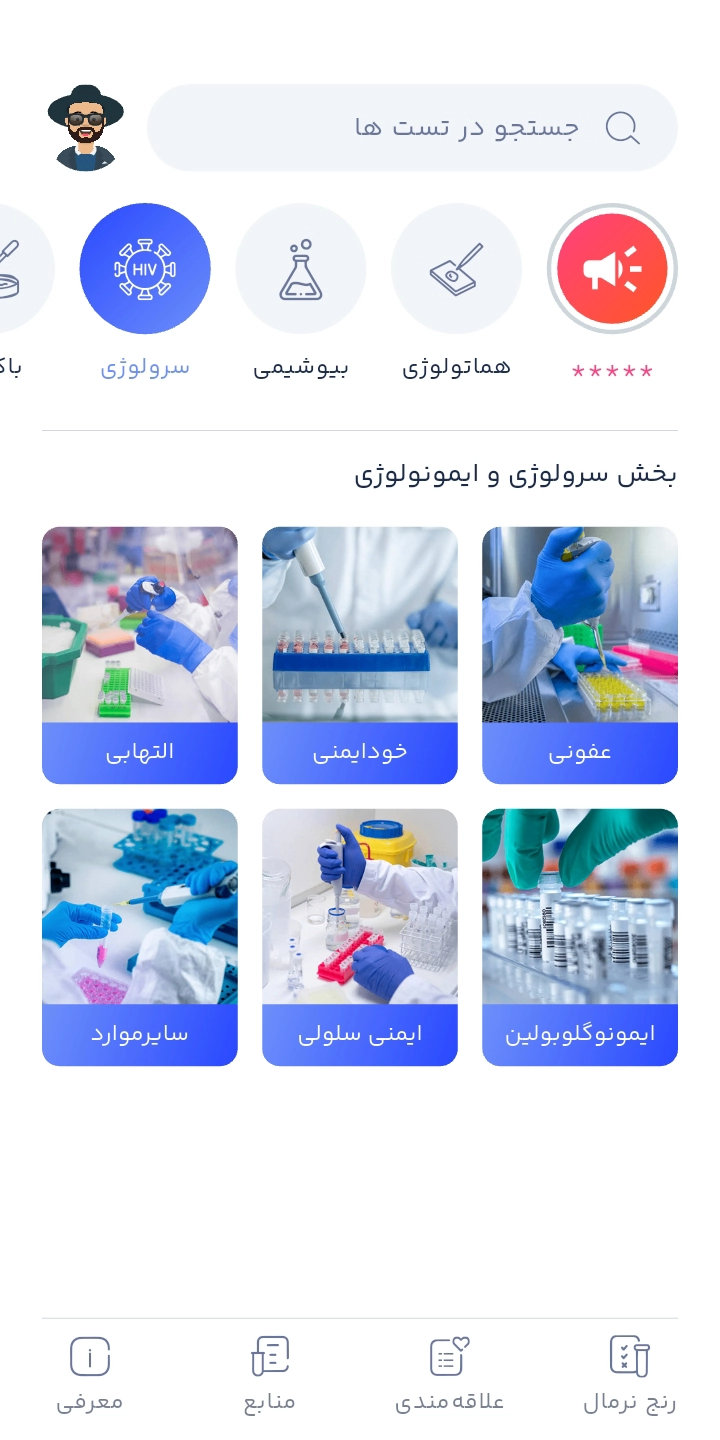Screen dimensions: 720x1440
Task: Switch to the علاقه‌مندی favorites tab
Action: [x=450, y=1376]
